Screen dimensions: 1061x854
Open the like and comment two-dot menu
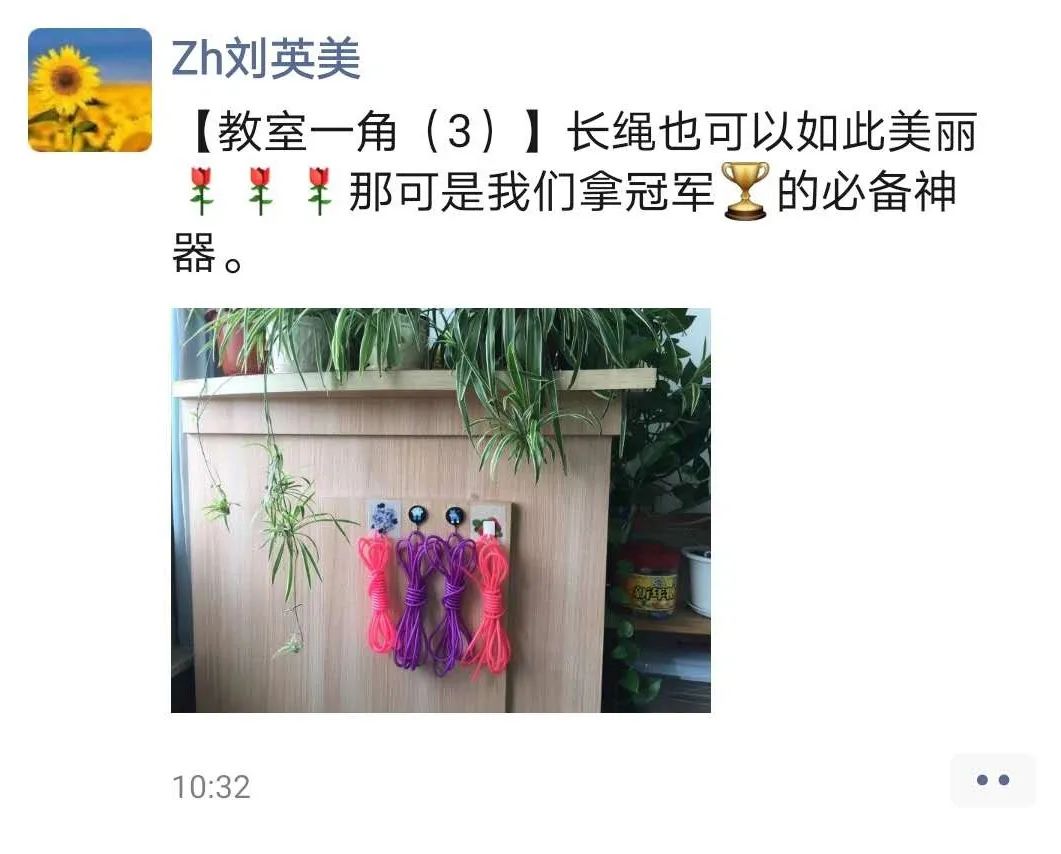pyautogui.click(x=992, y=780)
